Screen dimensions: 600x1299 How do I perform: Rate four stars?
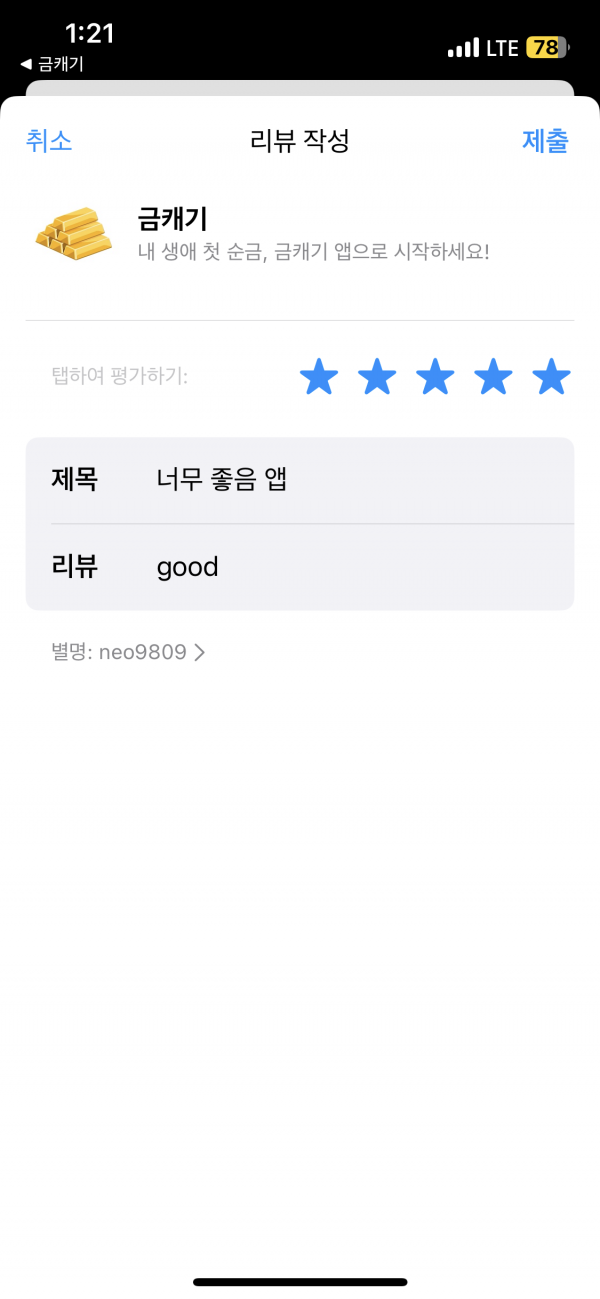493,377
